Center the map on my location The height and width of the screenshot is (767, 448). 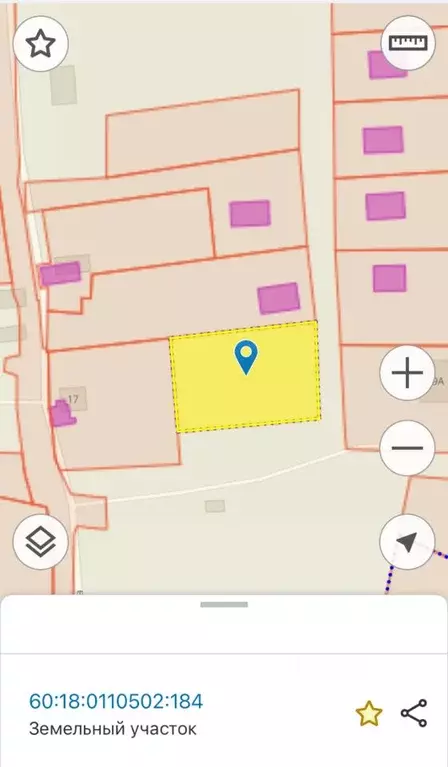[x=407, y=541]
